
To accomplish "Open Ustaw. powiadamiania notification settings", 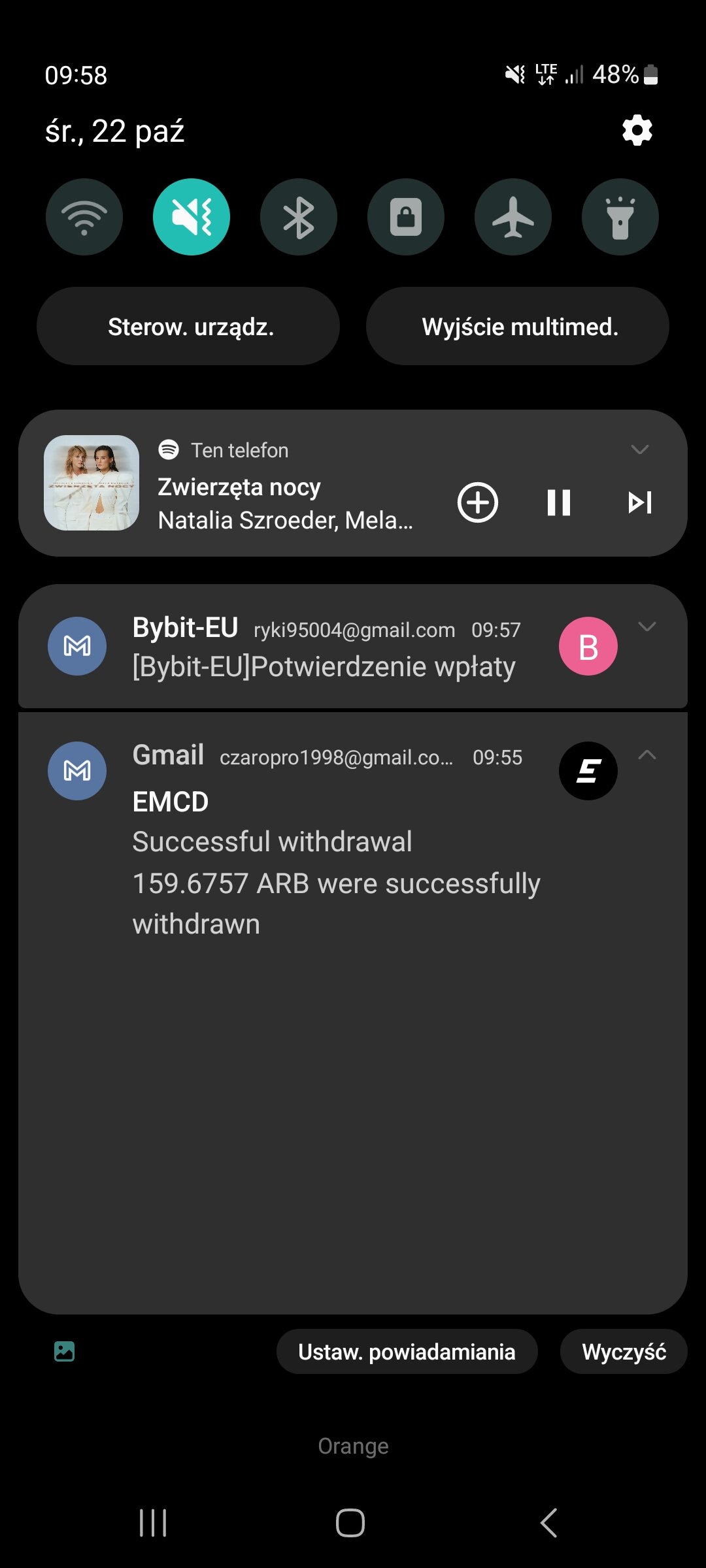I will (x=407, y=1352).
